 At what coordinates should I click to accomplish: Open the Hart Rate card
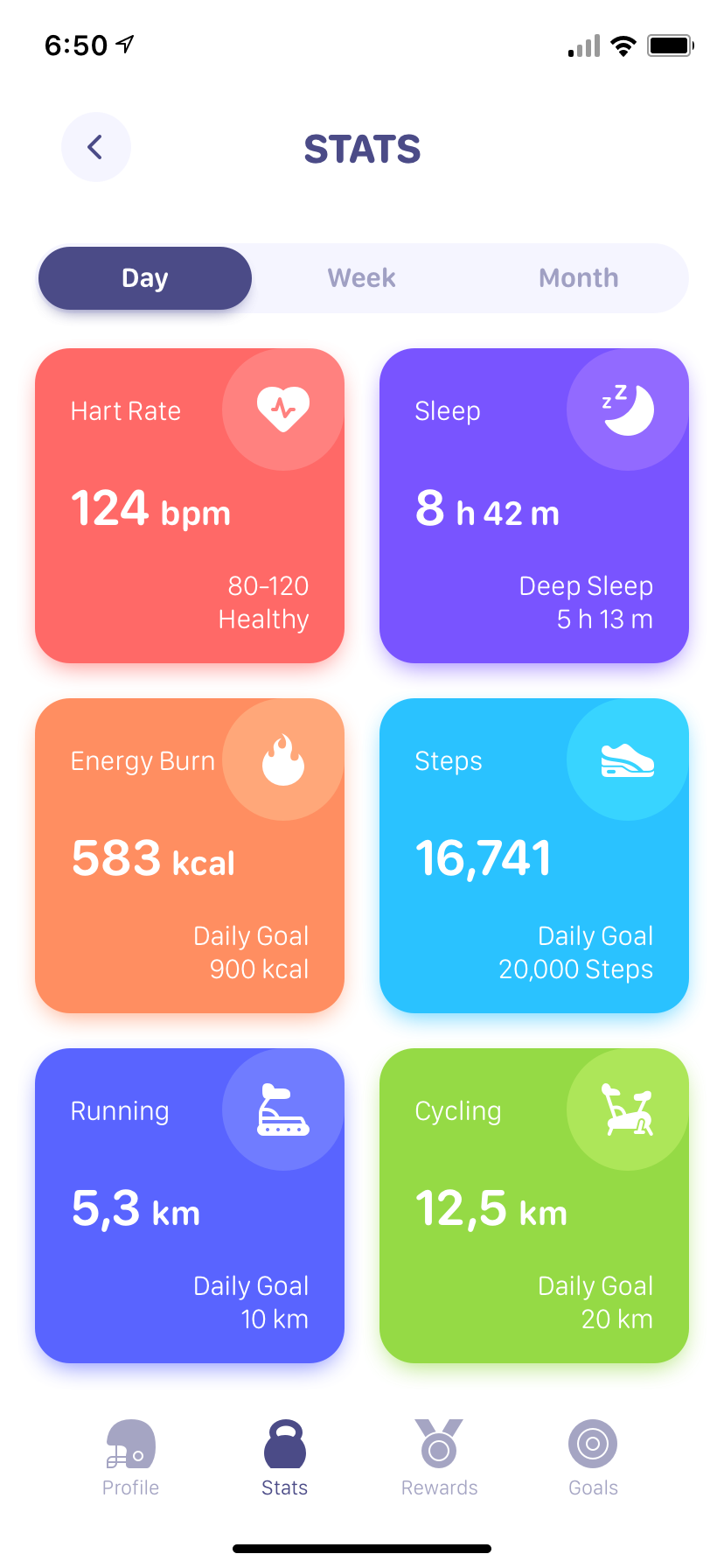point(190,506)
